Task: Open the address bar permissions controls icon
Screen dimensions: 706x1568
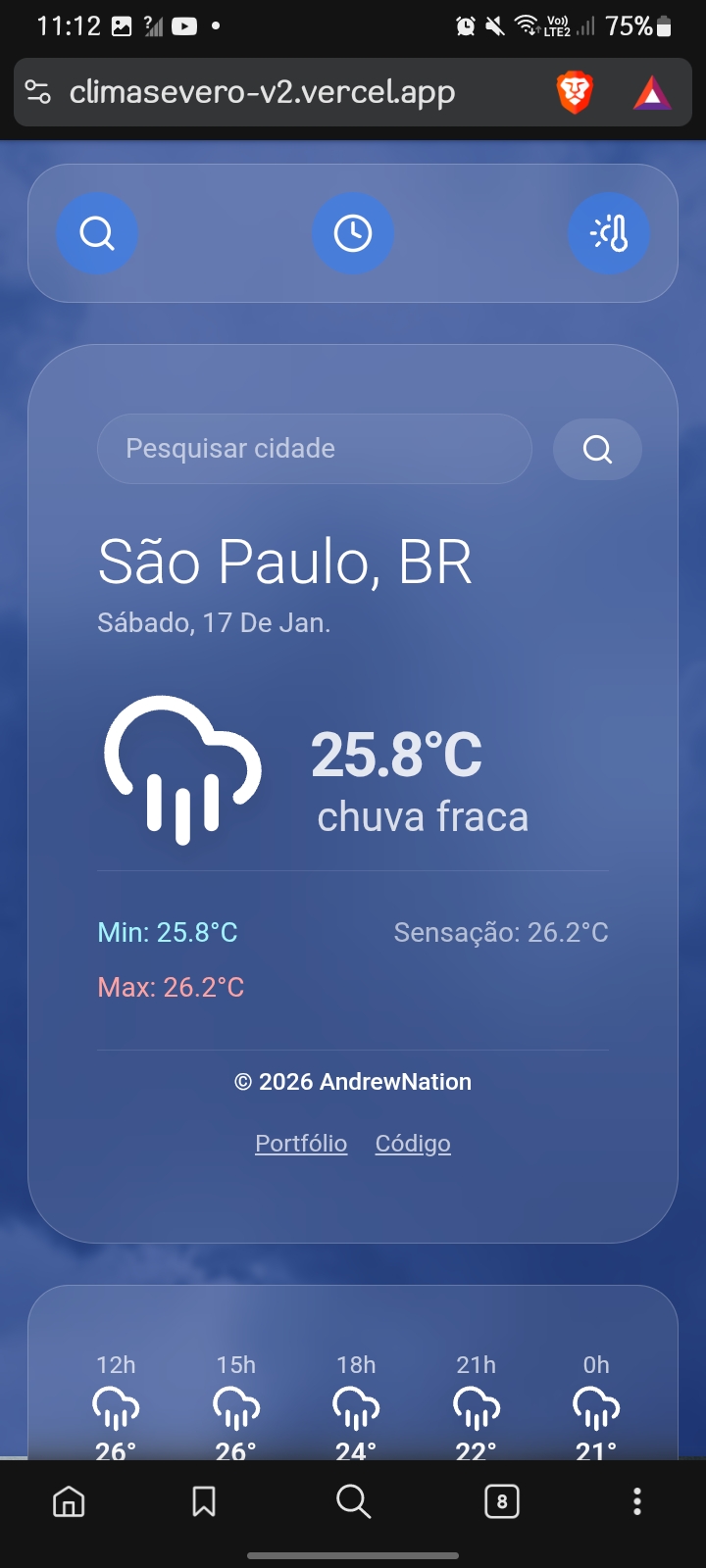Action: [x=38, y=91]
